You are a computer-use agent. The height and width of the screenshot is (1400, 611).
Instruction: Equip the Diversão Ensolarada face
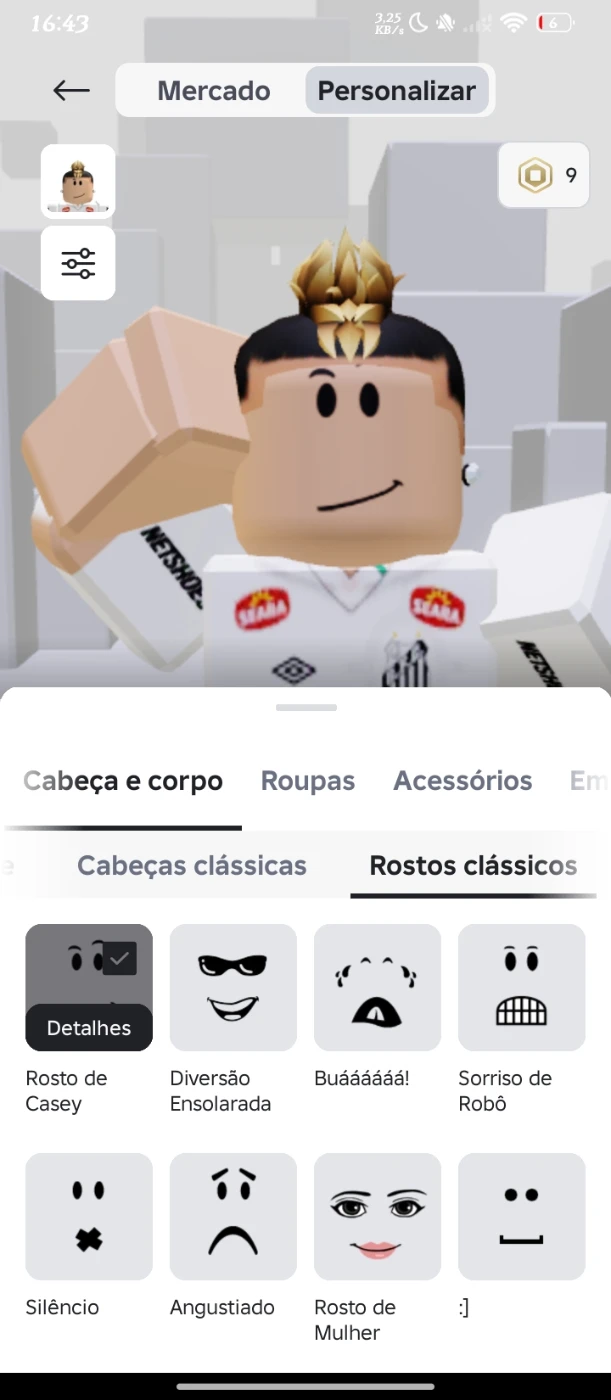(x=233, y=987)
